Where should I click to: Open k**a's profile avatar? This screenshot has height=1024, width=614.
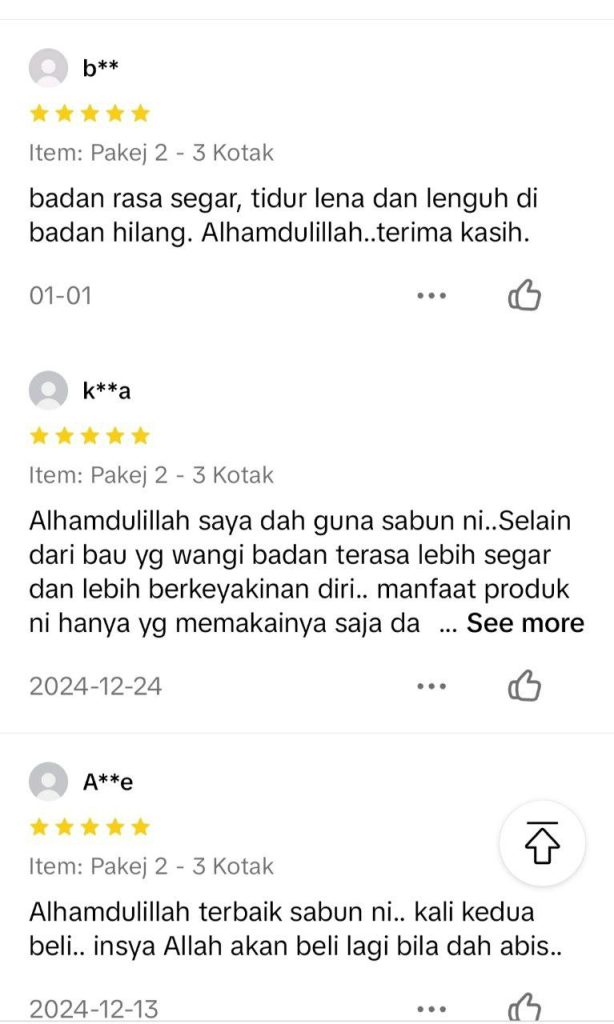pos(48,390)
